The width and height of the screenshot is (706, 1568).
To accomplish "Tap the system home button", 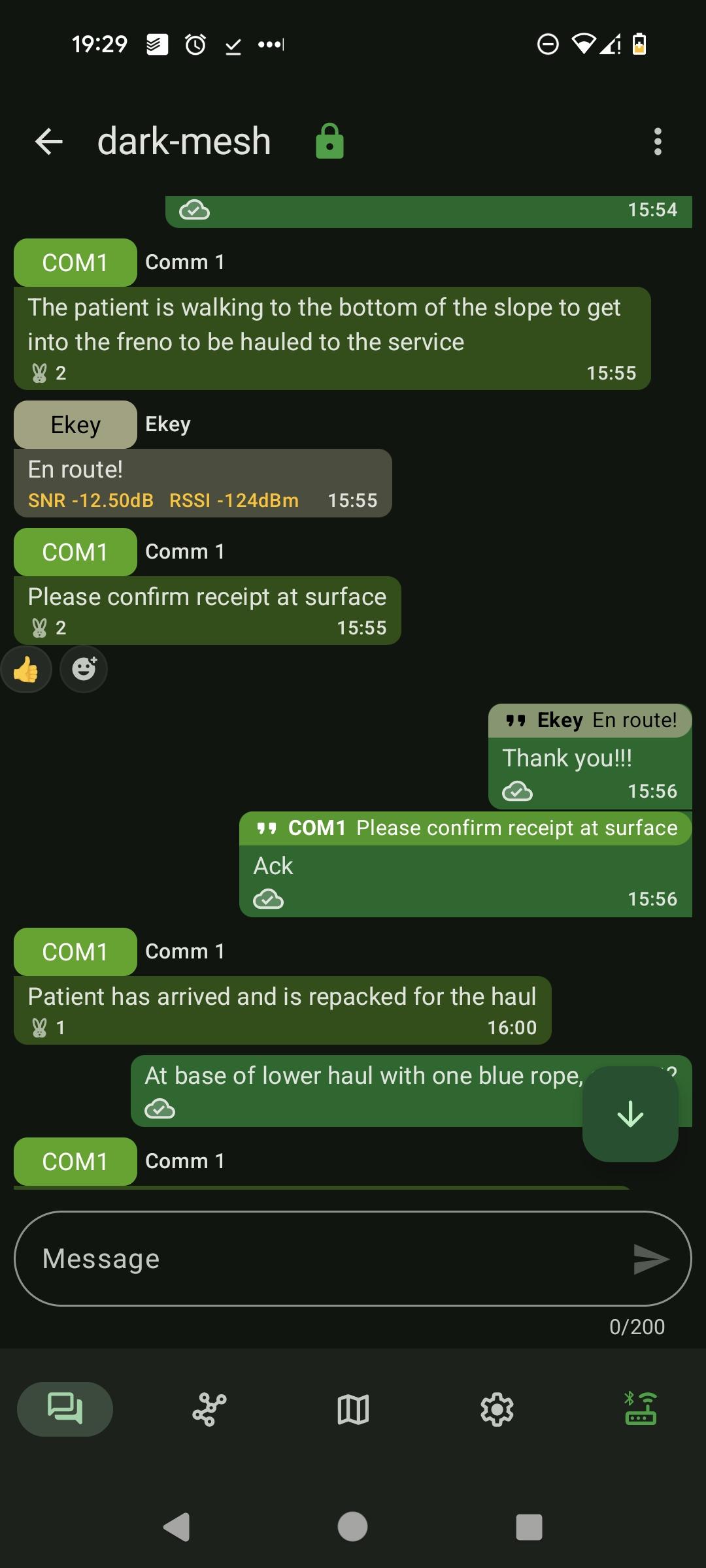I will point(352,1527).
